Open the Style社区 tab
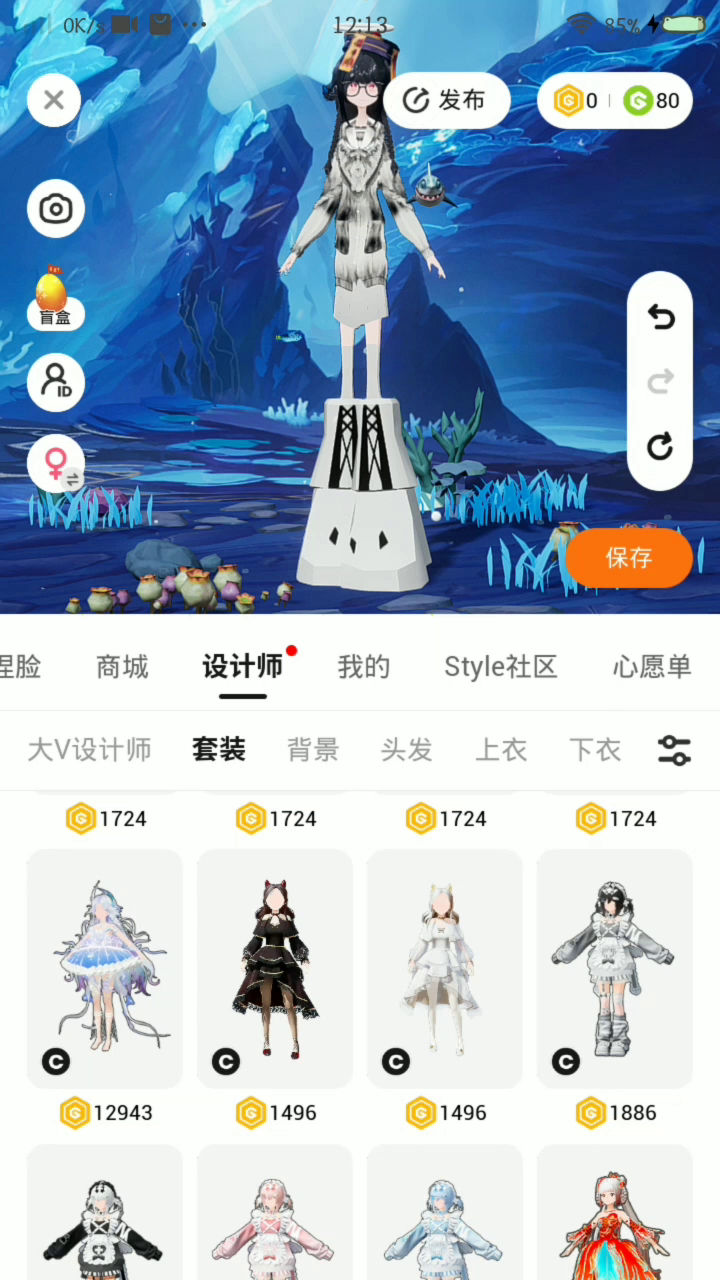This screenshot has height=1280, width=720. click(500, 667)
